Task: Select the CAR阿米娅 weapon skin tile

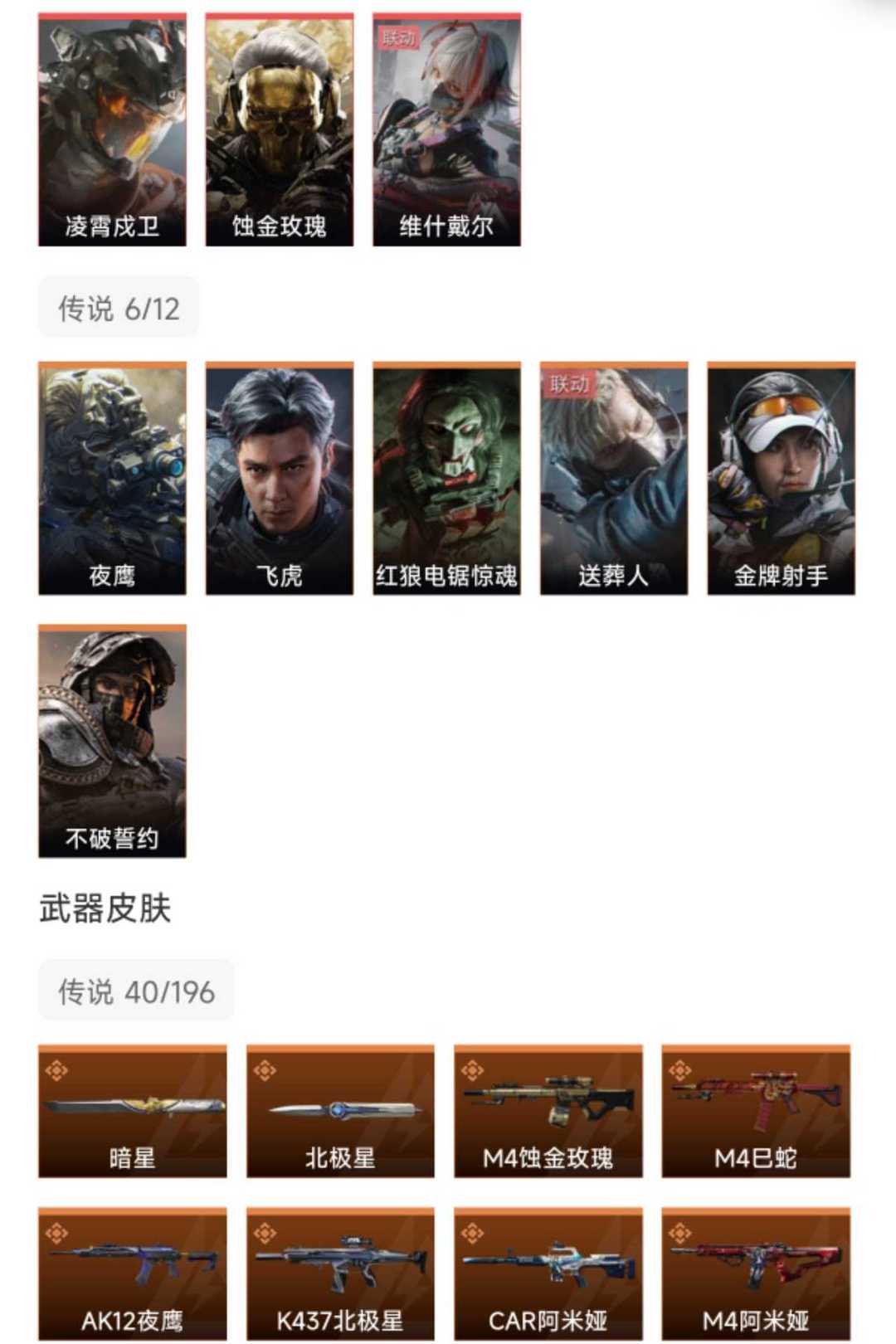Action: point(548,1273)
